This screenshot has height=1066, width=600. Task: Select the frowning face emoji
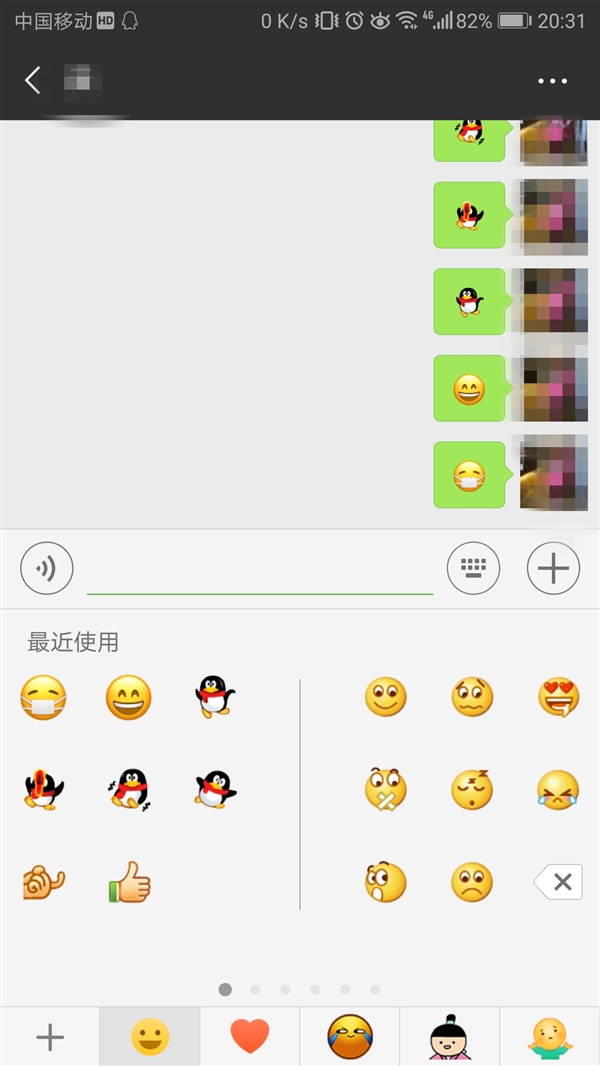472,882
